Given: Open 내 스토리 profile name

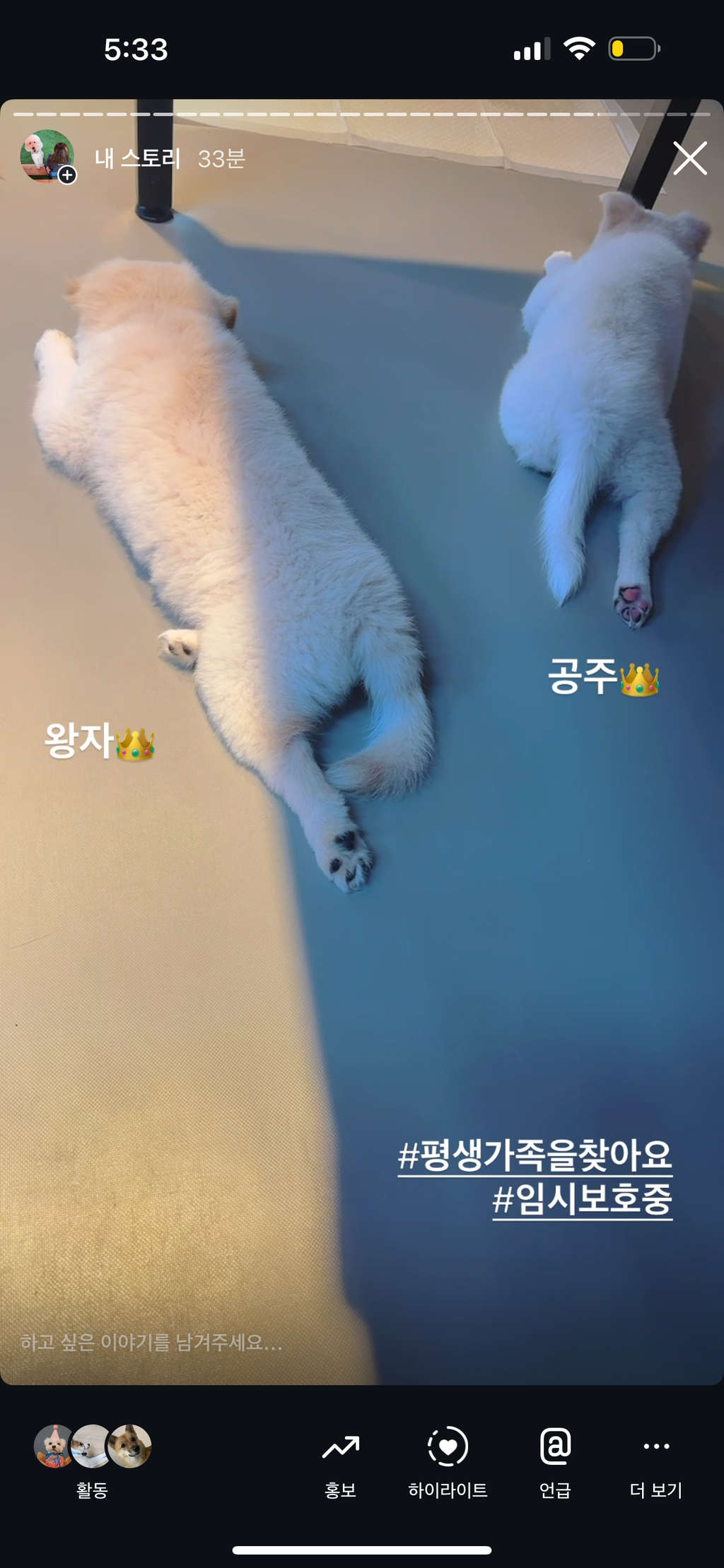Looking at the screenshot, I should (x=138, y=158).
